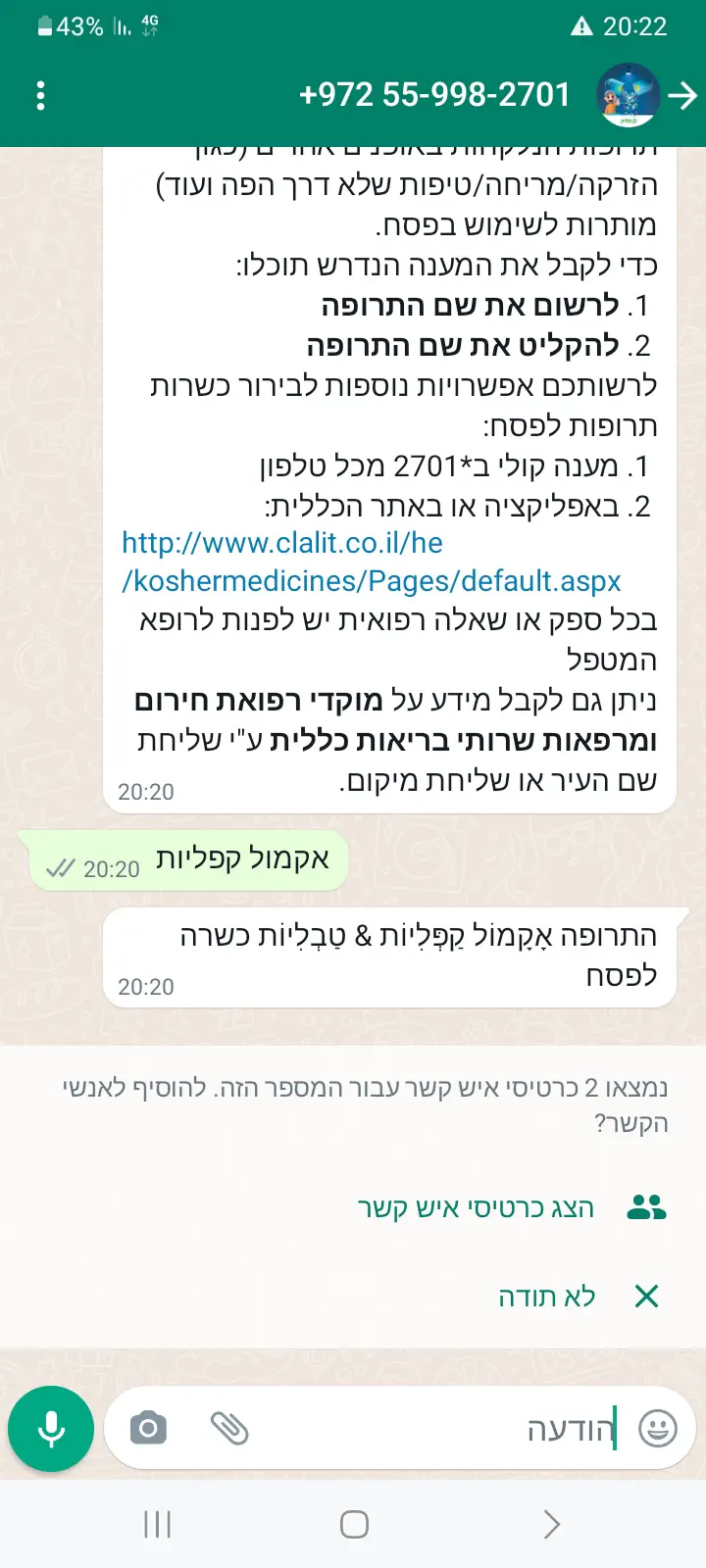Open the system recent apps view

tap(157, 1524)
